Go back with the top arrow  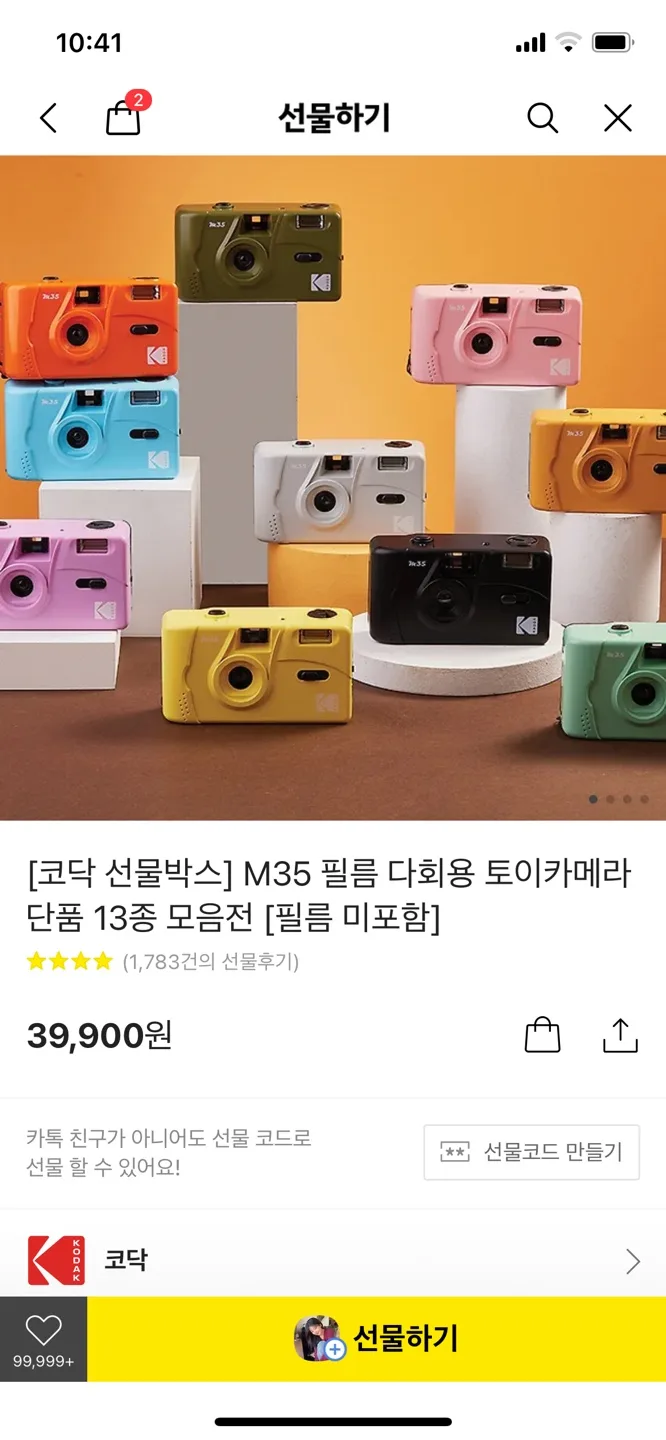coord(48,119)
